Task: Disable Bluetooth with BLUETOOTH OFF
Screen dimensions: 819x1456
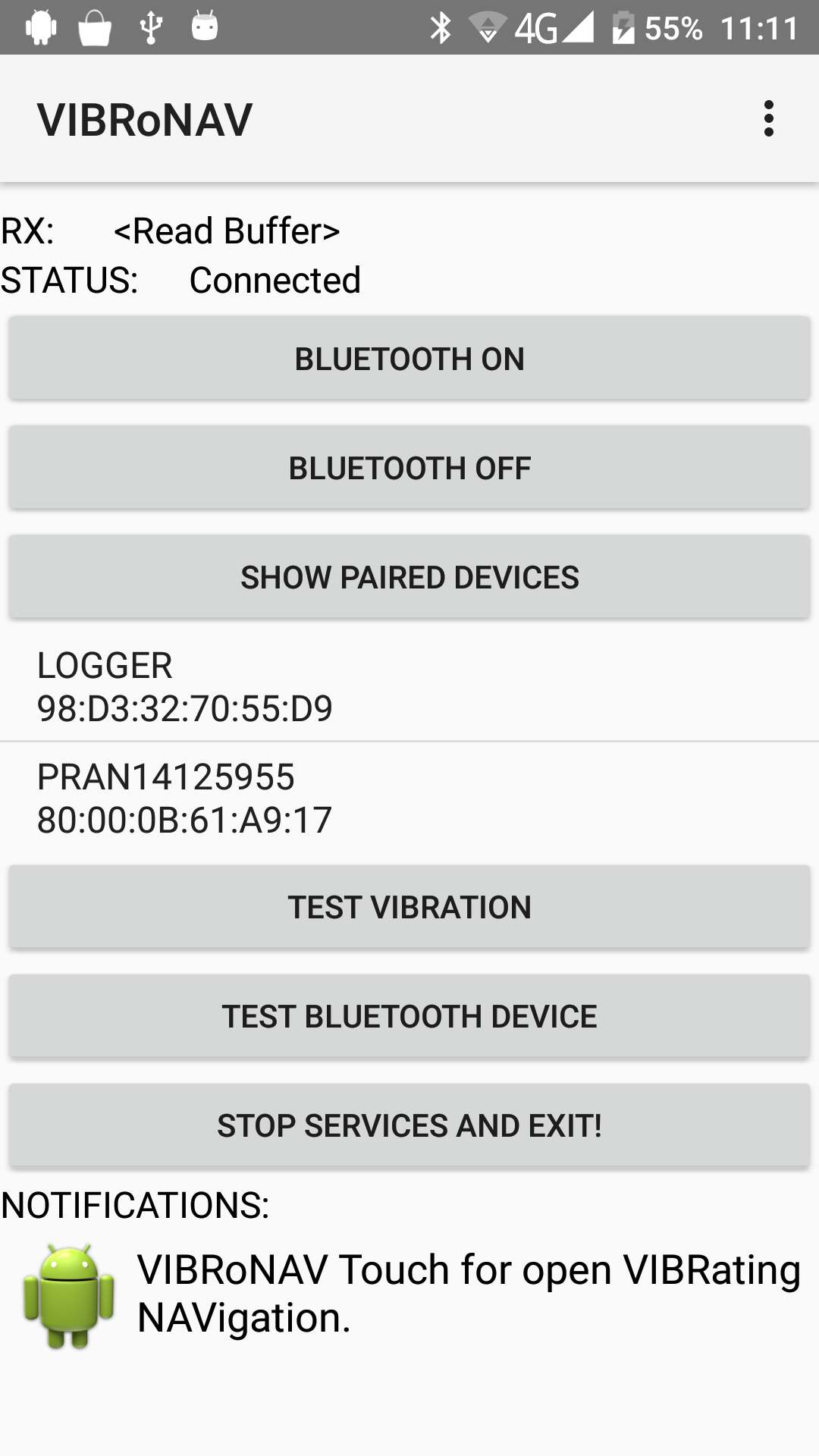Action: [x=409, y=467]
